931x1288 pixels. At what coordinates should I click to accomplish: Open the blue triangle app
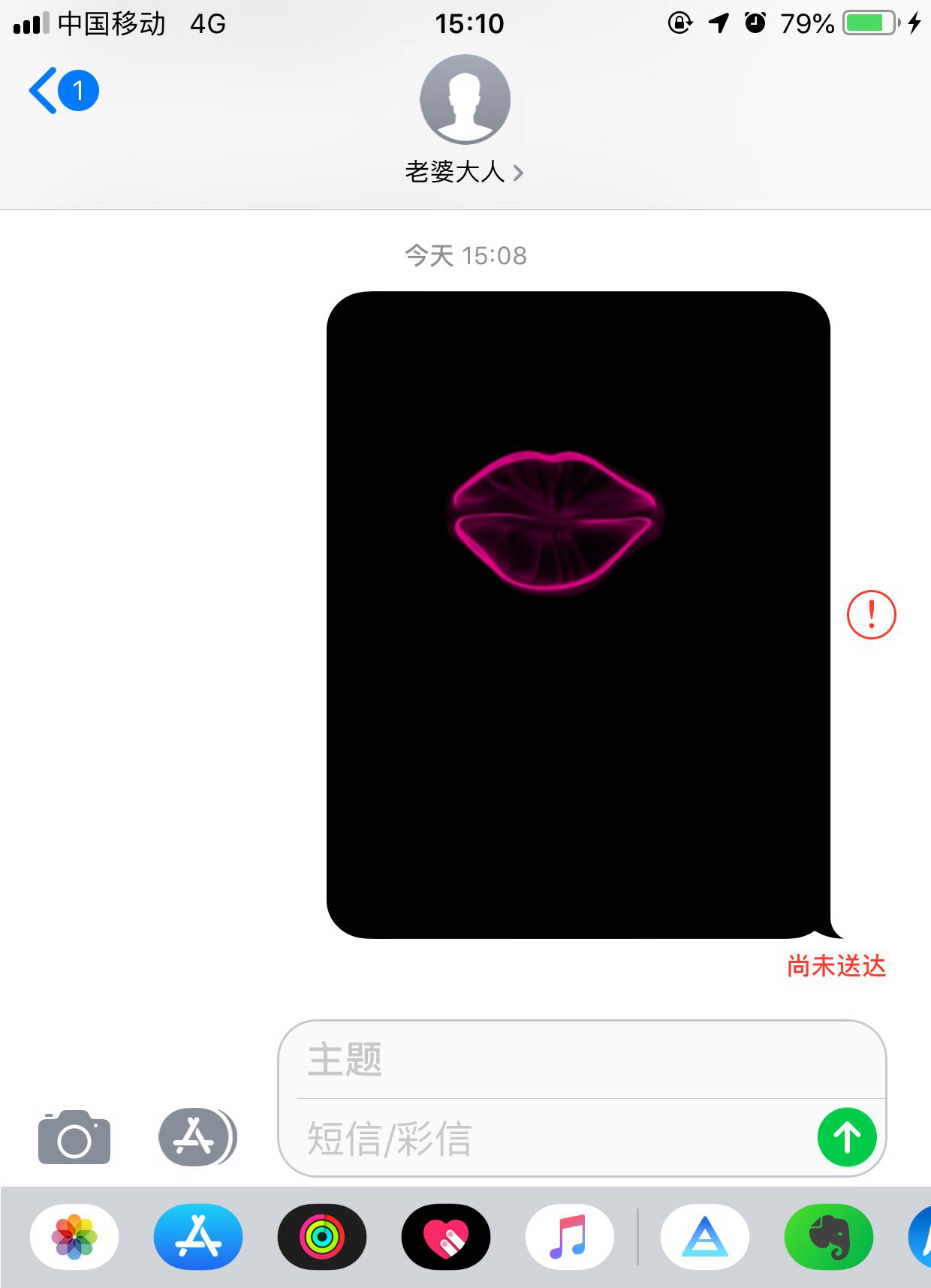[704, 1237]
